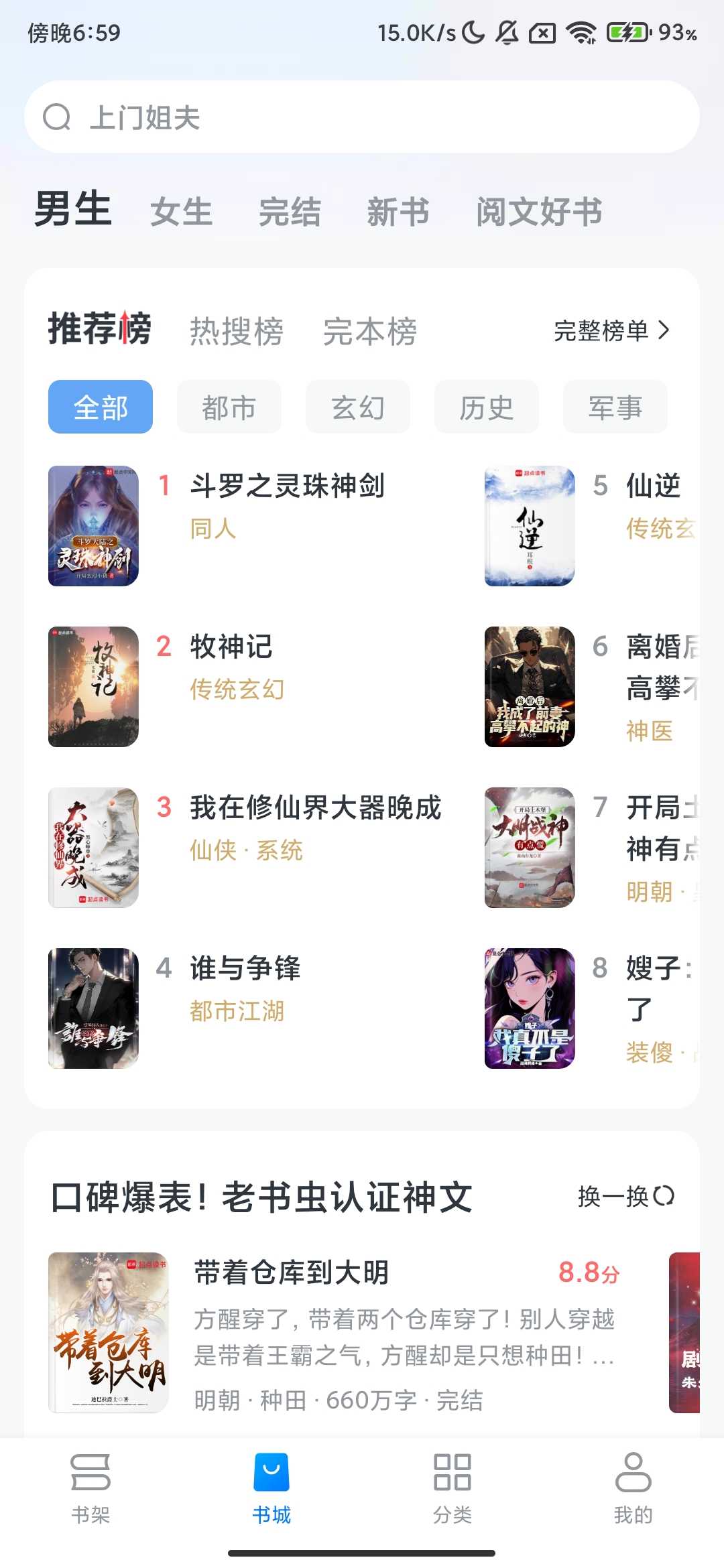Open the 新书 tab
The image size is (724, 1568).
pyautogui.click(x=398, y=212)
